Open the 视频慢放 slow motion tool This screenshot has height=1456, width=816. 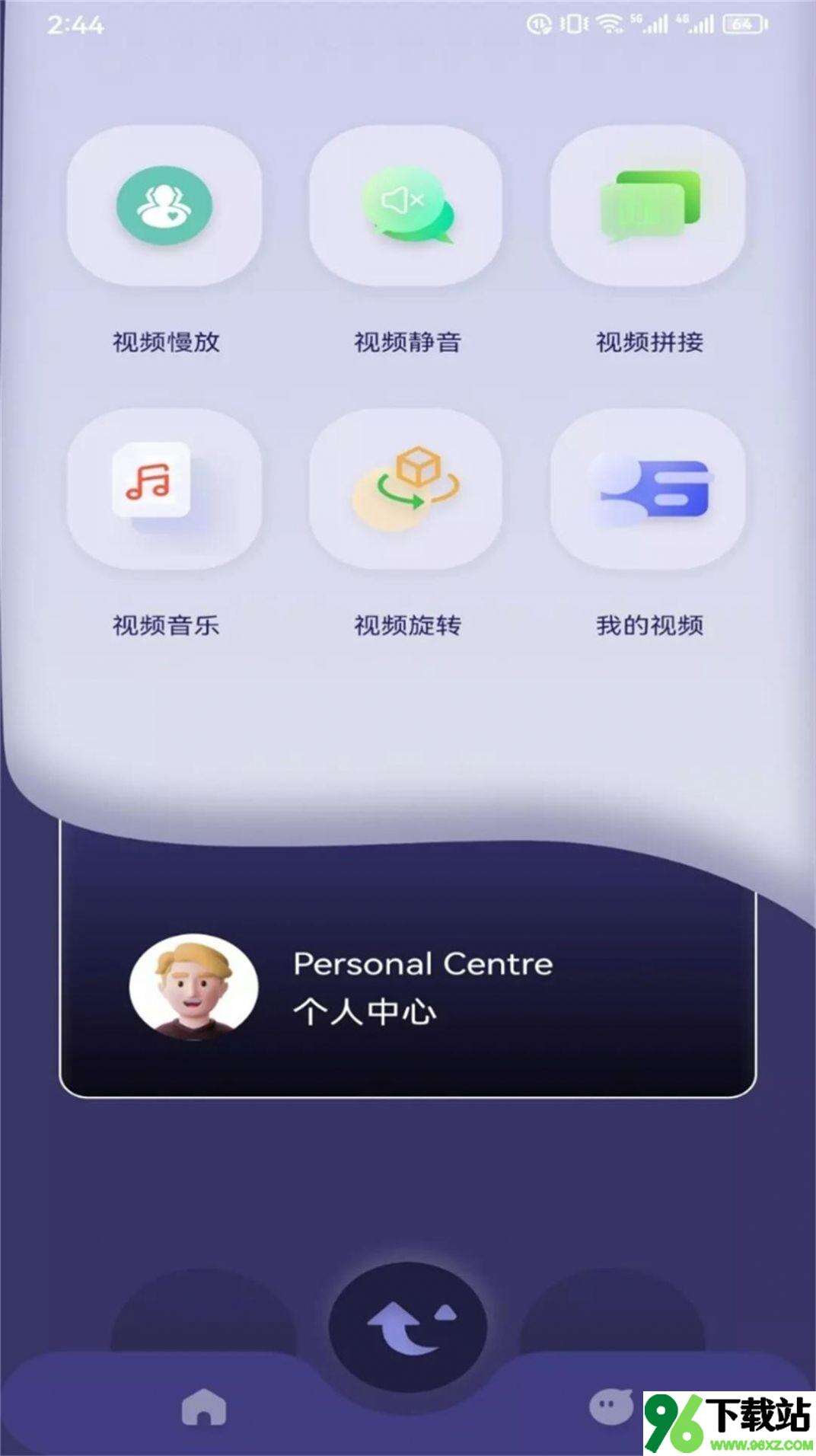point(164,207)
